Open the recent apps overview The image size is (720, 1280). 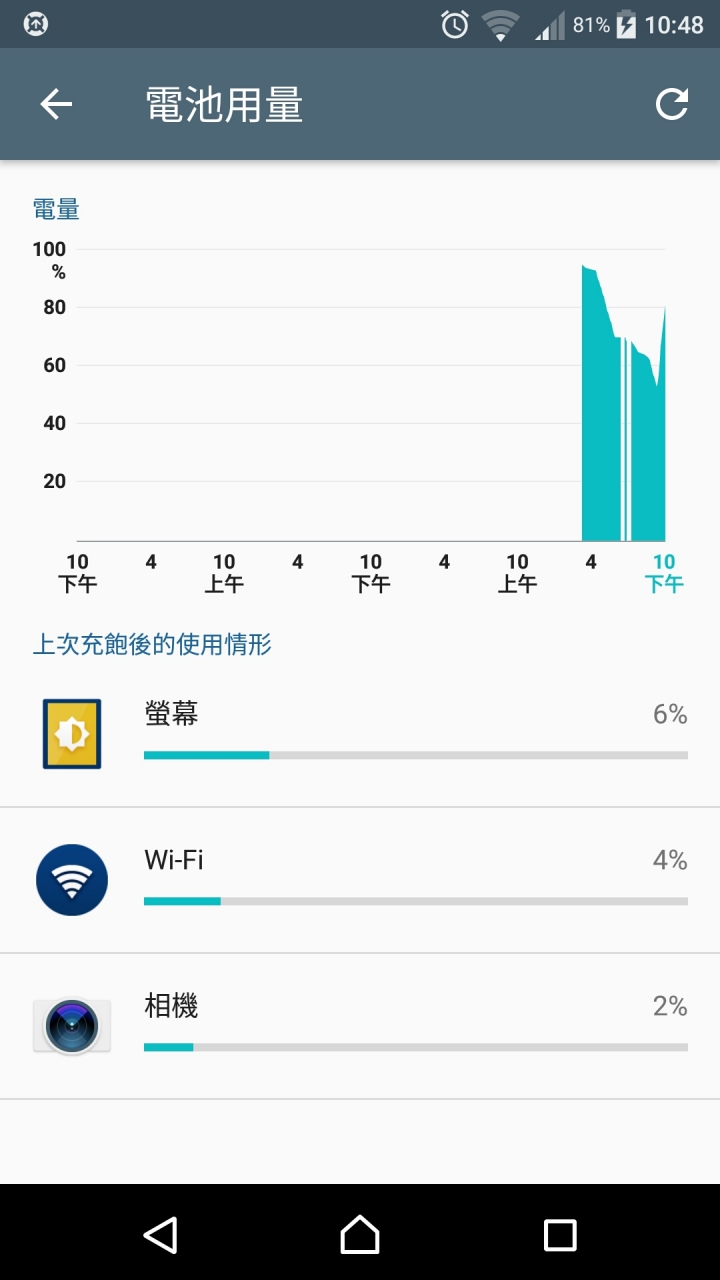(559, 1235)
